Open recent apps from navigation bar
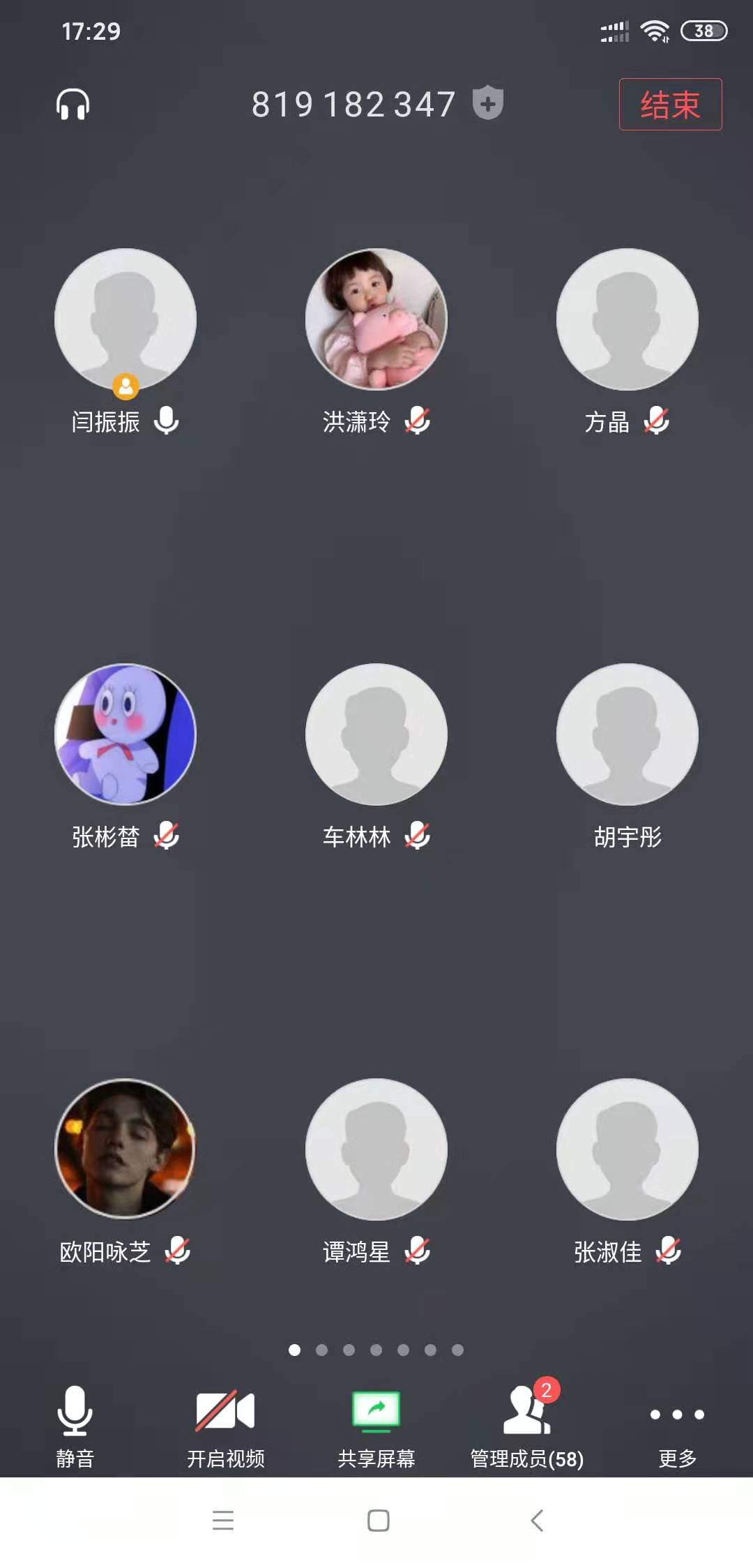Image resolution: width=753 pixels, height=1568 pixels. (x=223, y=1521)
